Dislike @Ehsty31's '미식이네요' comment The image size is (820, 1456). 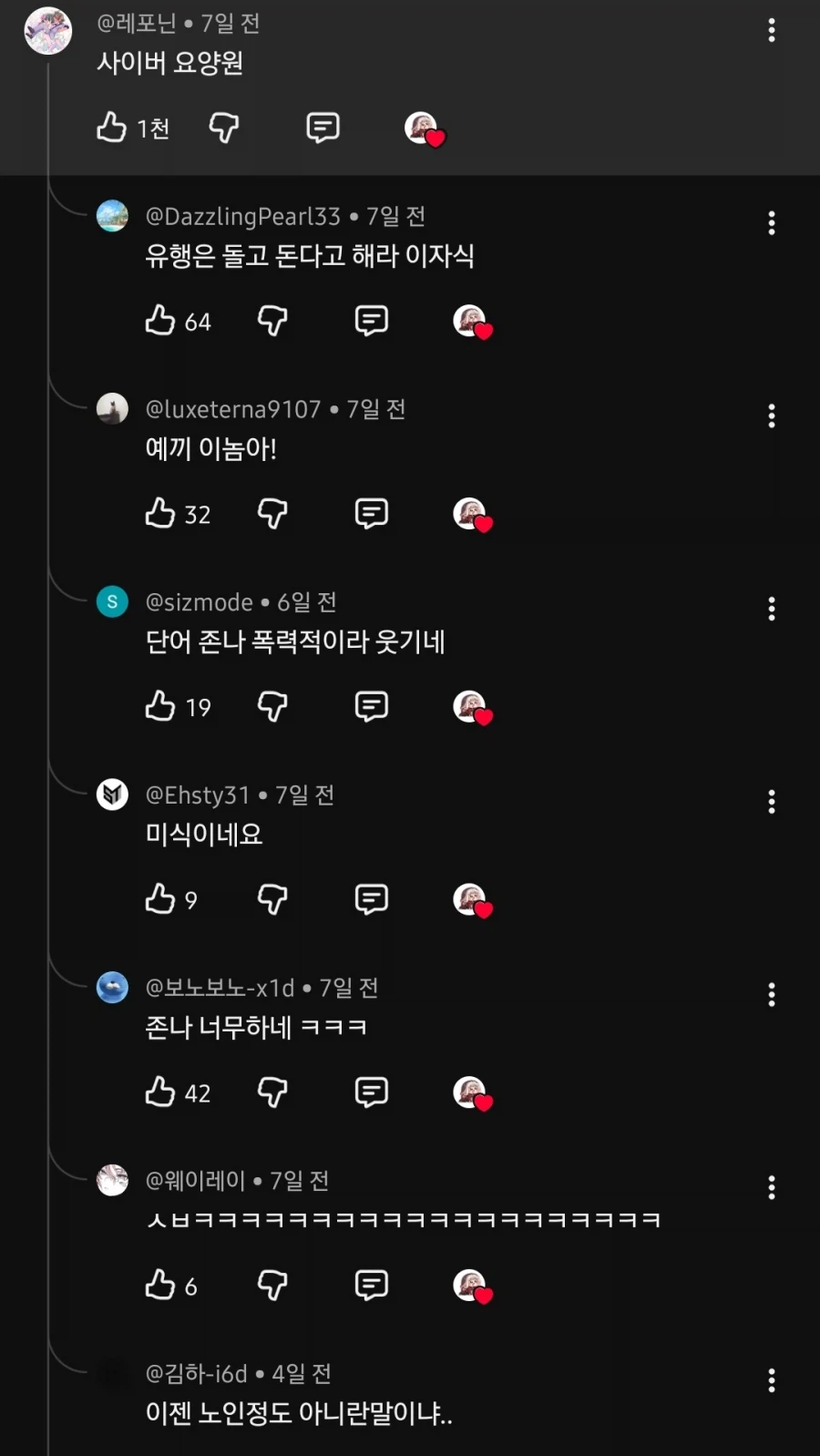tap(271, 899)
